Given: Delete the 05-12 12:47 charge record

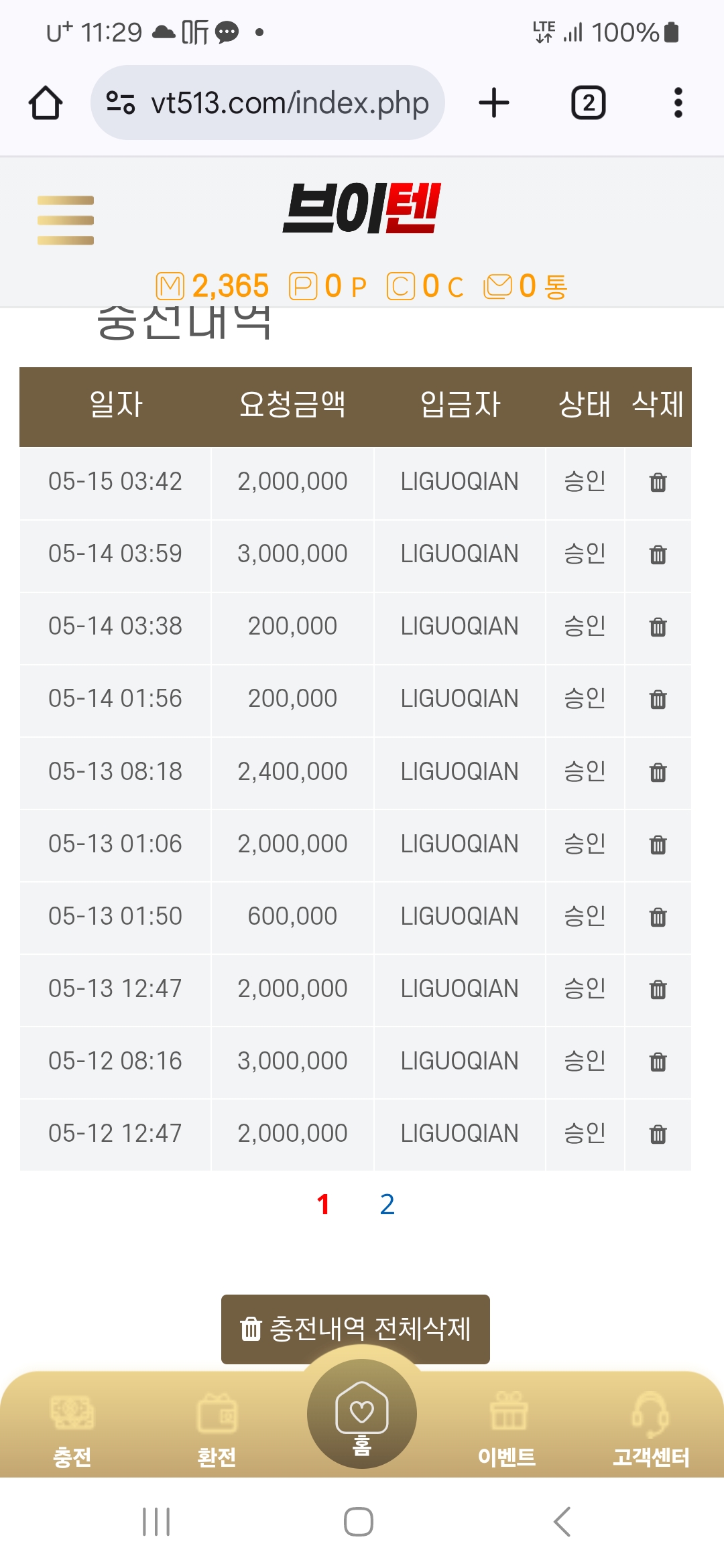Looking at the screenshot, I should [658, 1134].
